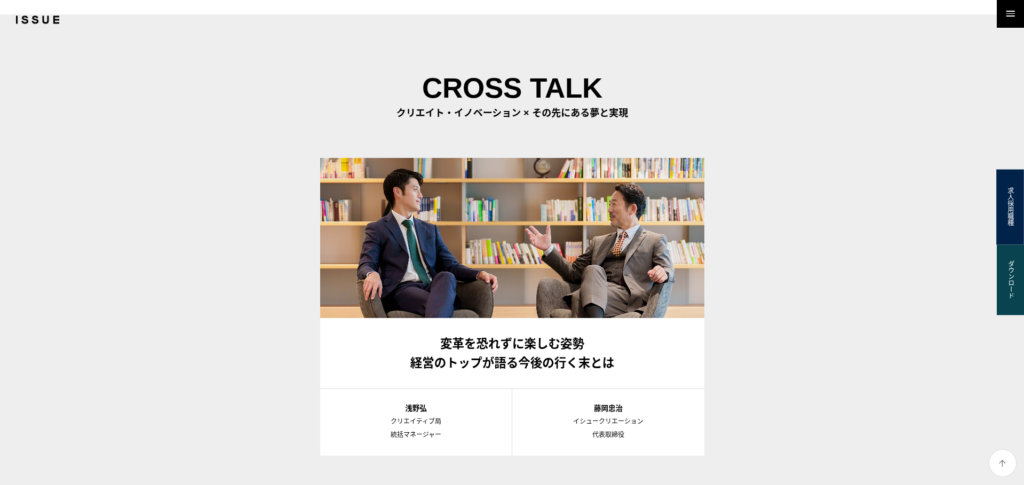Open the hamburger menu
This screenshot has height=485, width=1024.
(1010, 13)
